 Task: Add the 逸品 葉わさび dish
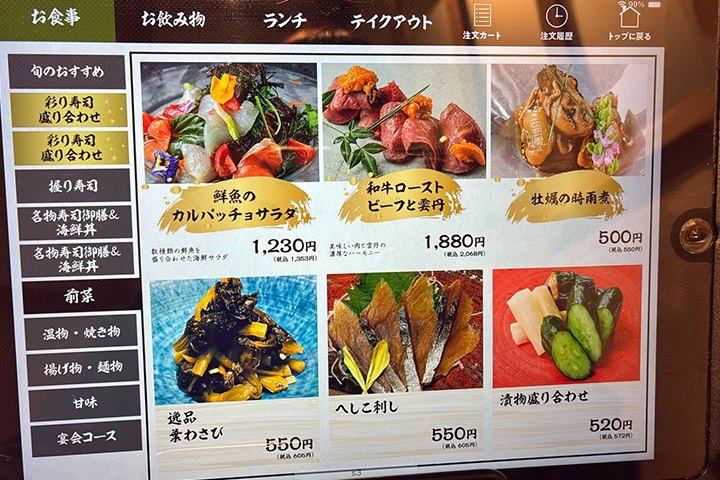point(233,360)
